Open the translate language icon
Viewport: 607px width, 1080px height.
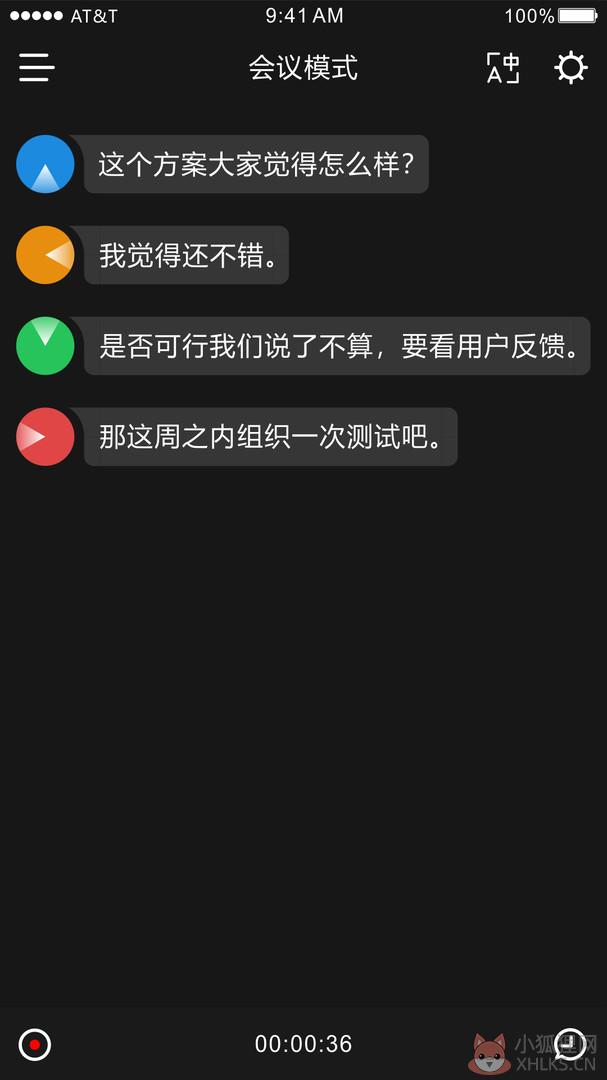(x=502, y=68)
